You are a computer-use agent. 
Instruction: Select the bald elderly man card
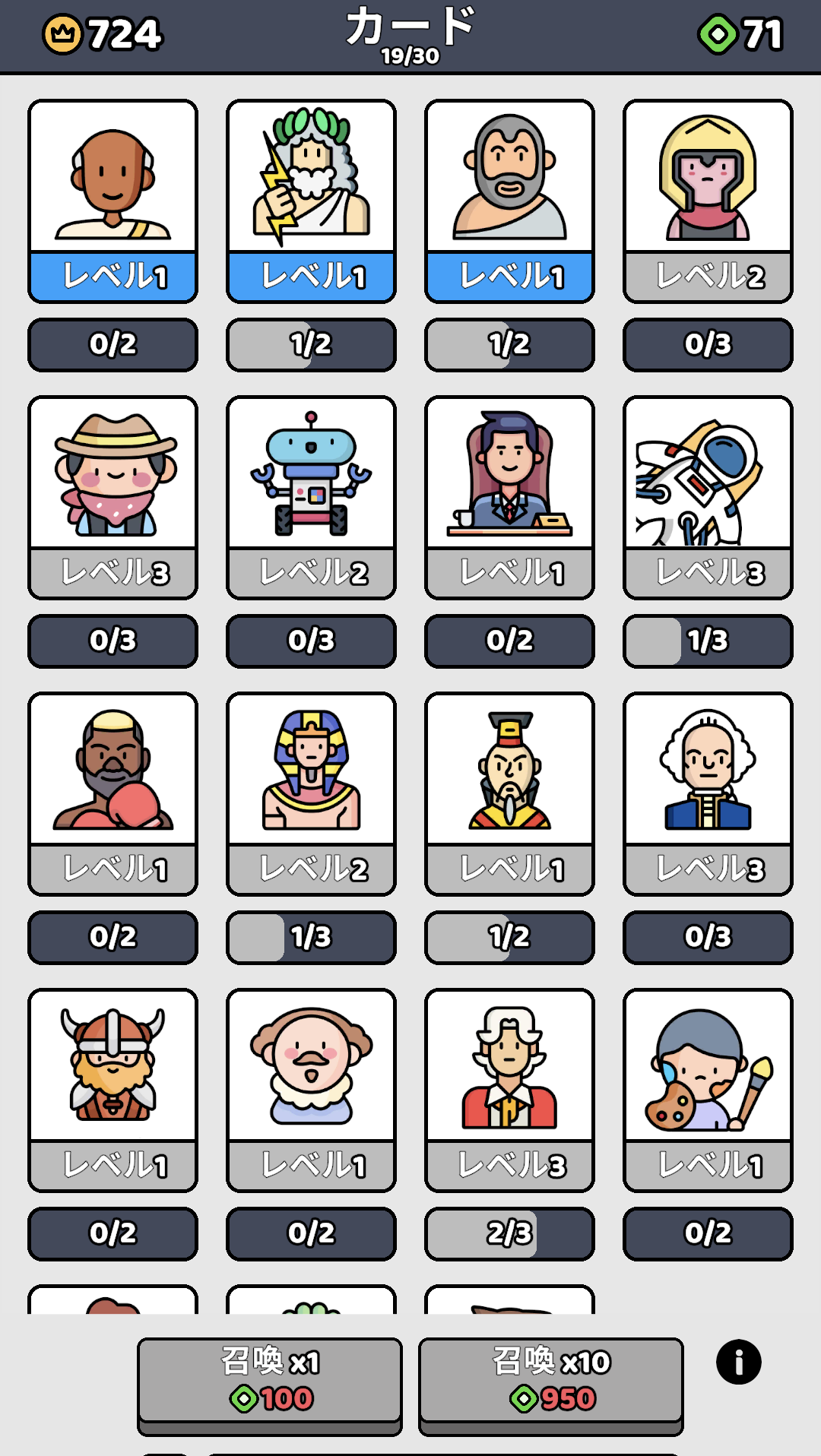tap(113, 201)
